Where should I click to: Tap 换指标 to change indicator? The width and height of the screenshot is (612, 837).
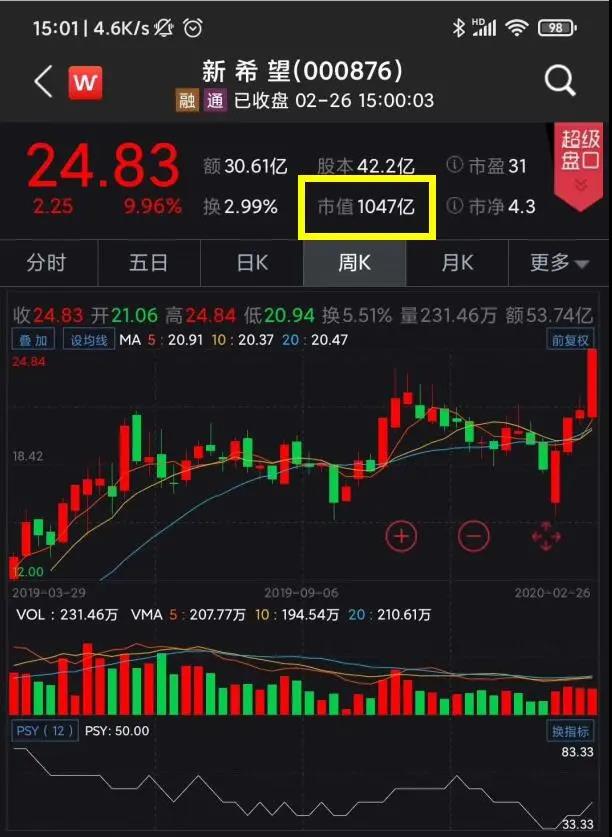click(571, 731)
